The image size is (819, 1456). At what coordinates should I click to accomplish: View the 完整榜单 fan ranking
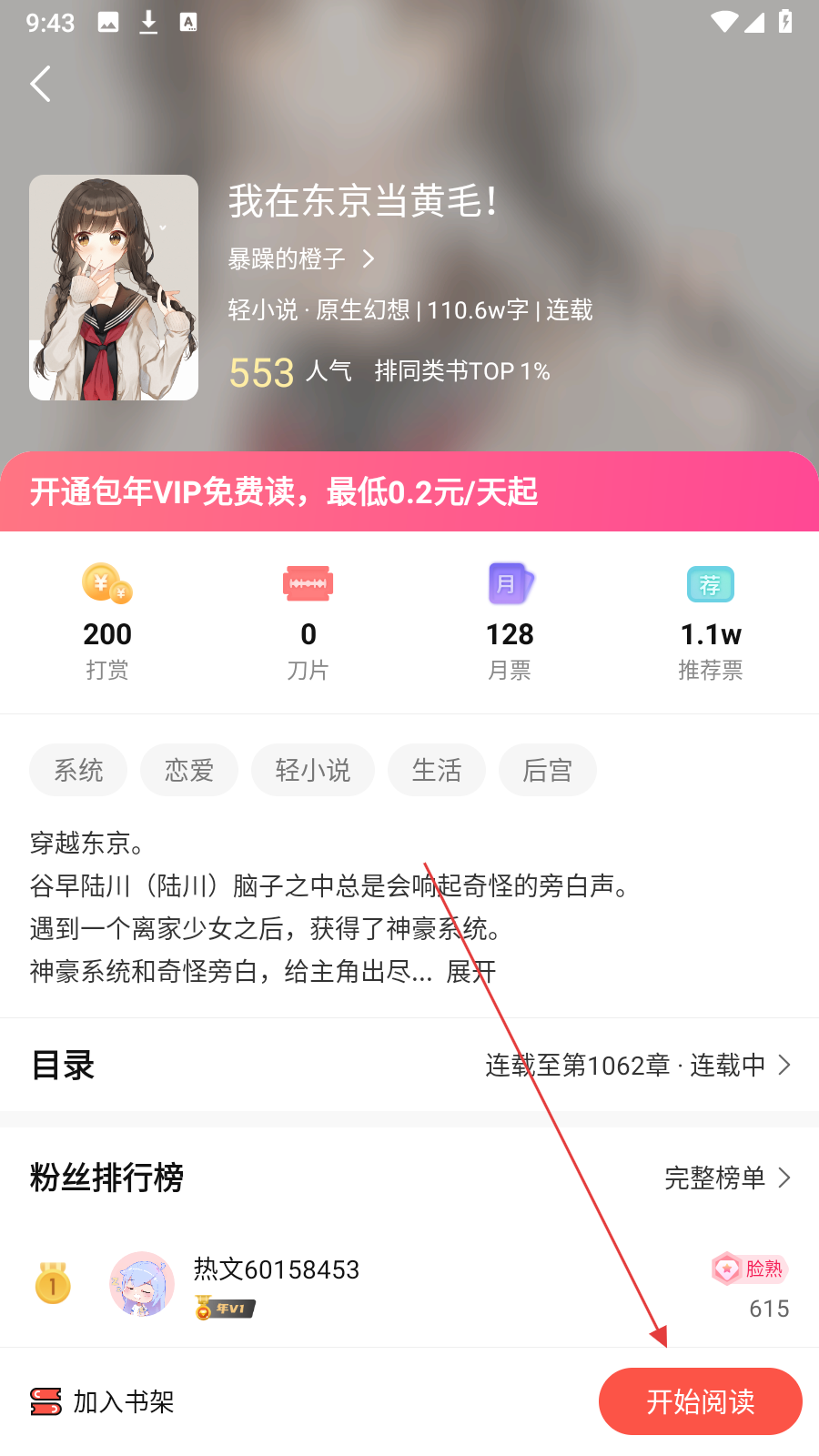pyautogui.click(x=726, y=1178)
